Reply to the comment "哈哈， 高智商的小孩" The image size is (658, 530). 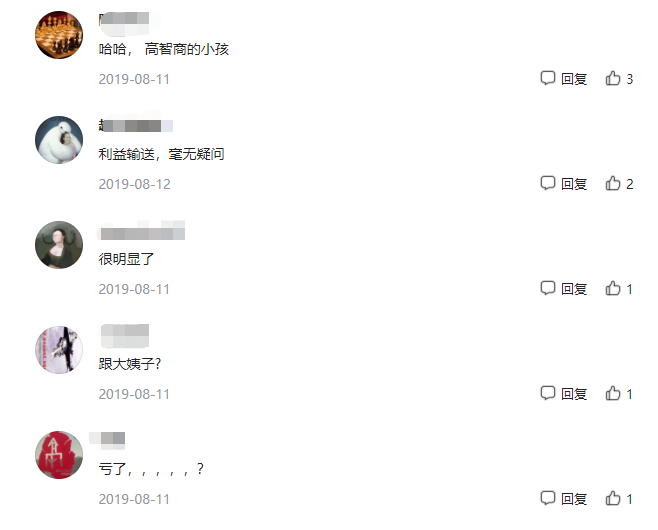(564, 79)
